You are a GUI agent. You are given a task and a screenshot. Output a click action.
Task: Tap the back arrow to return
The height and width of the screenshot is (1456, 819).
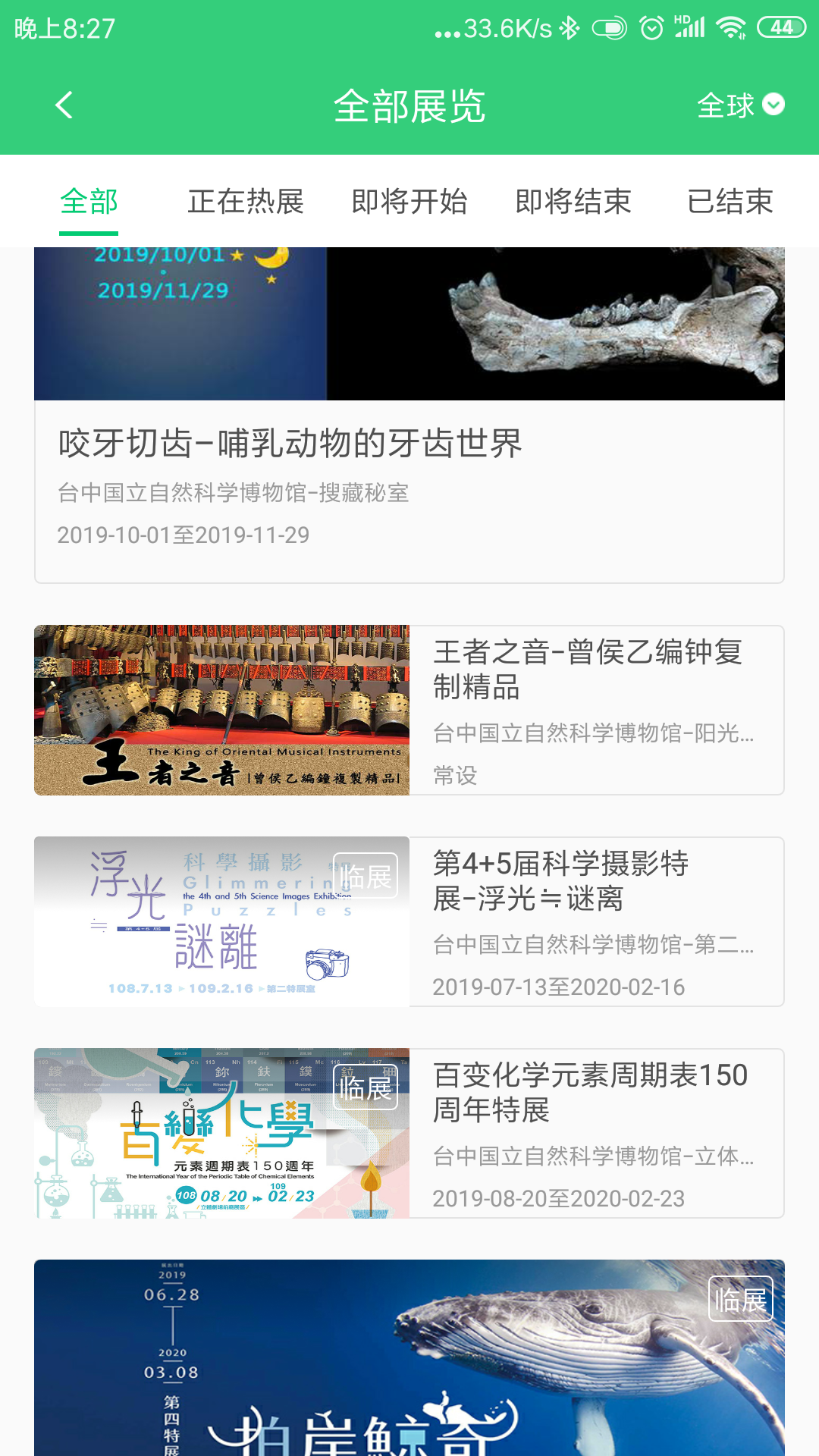(64, 105)
